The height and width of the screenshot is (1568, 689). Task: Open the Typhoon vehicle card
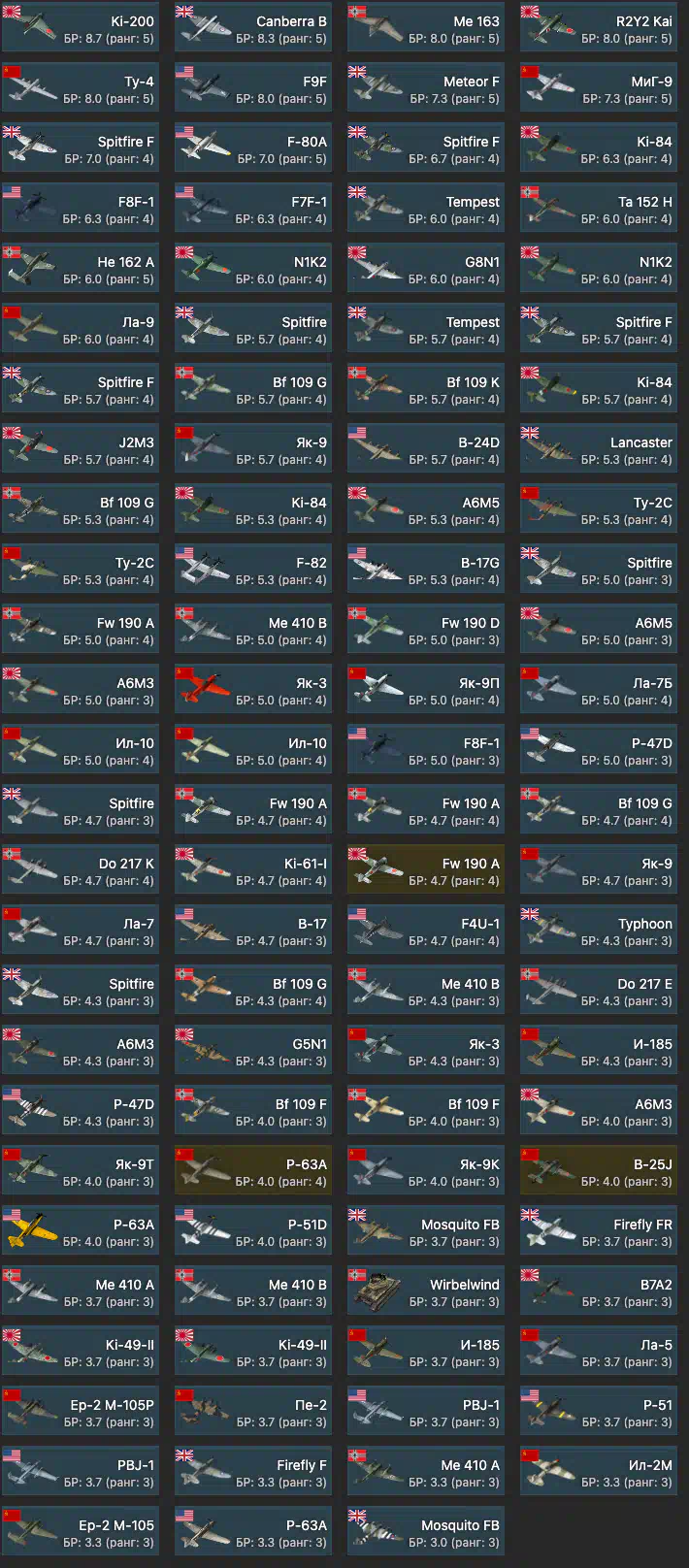click(599, 931)
